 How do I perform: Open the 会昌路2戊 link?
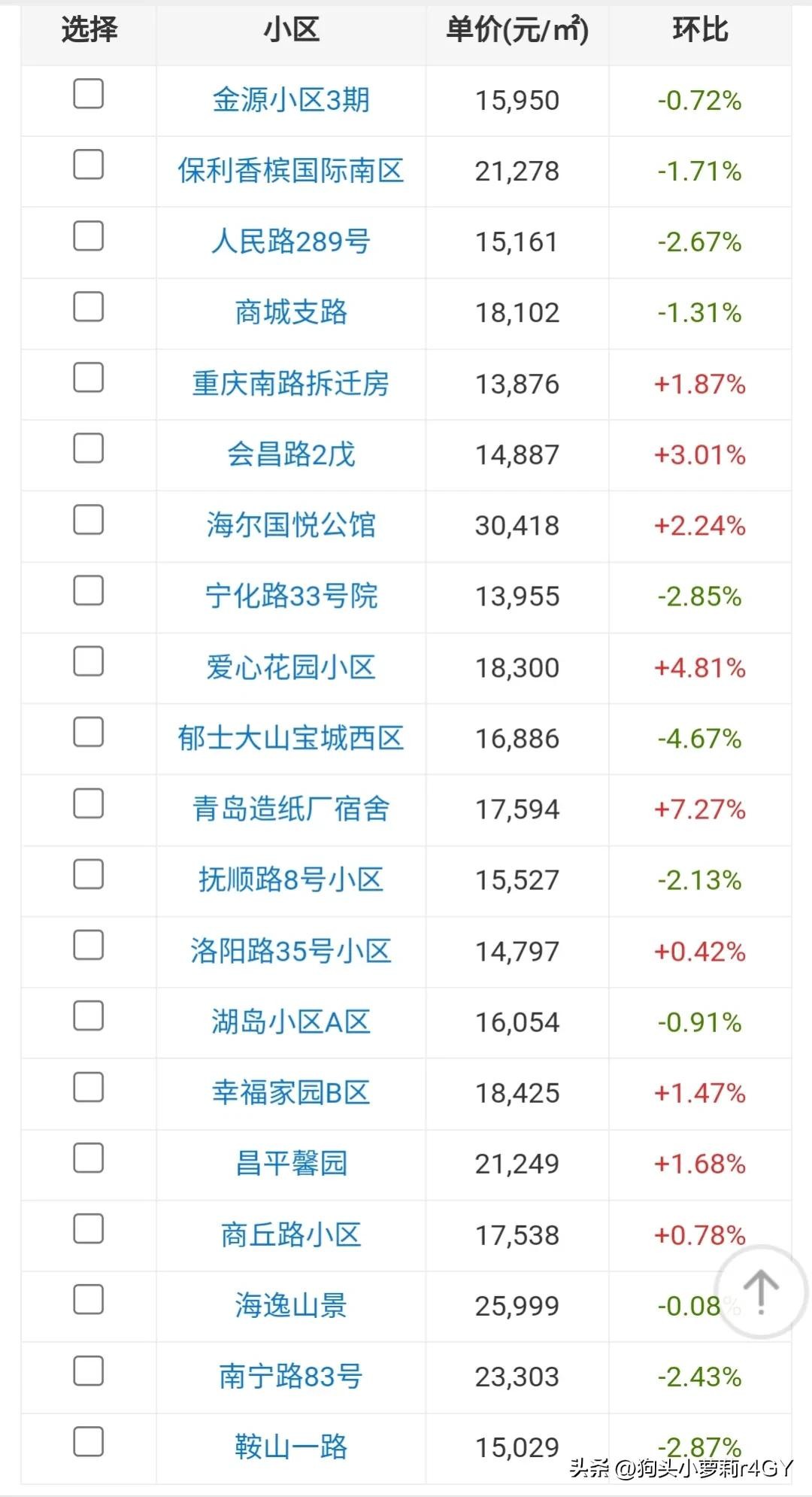(291, 454)
